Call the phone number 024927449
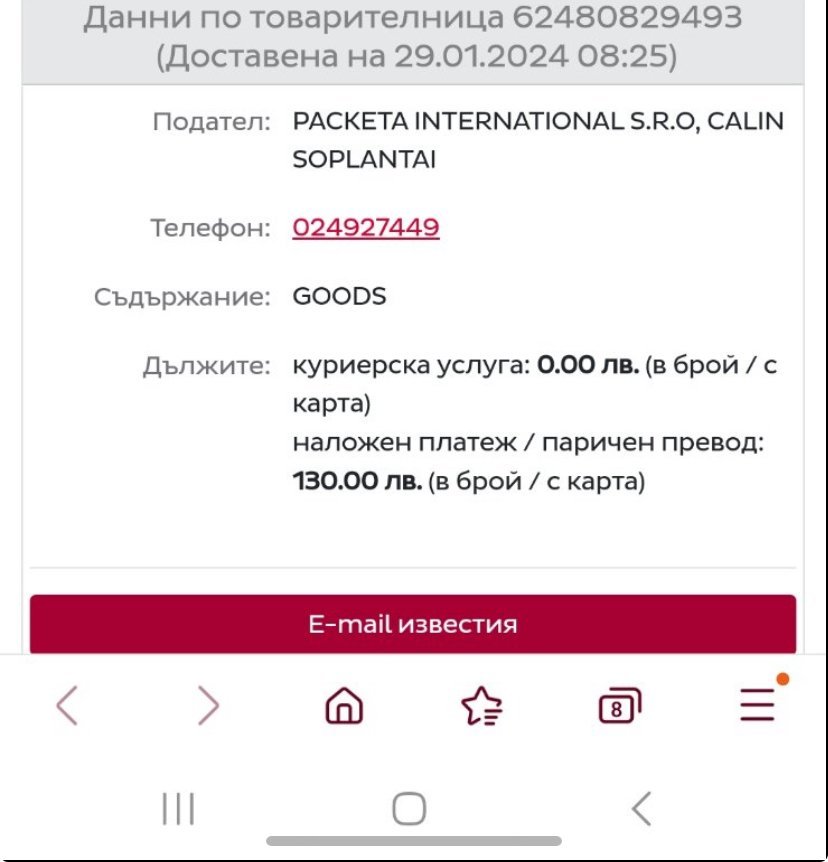Screen dimensions: 828x862 (366, 227)
